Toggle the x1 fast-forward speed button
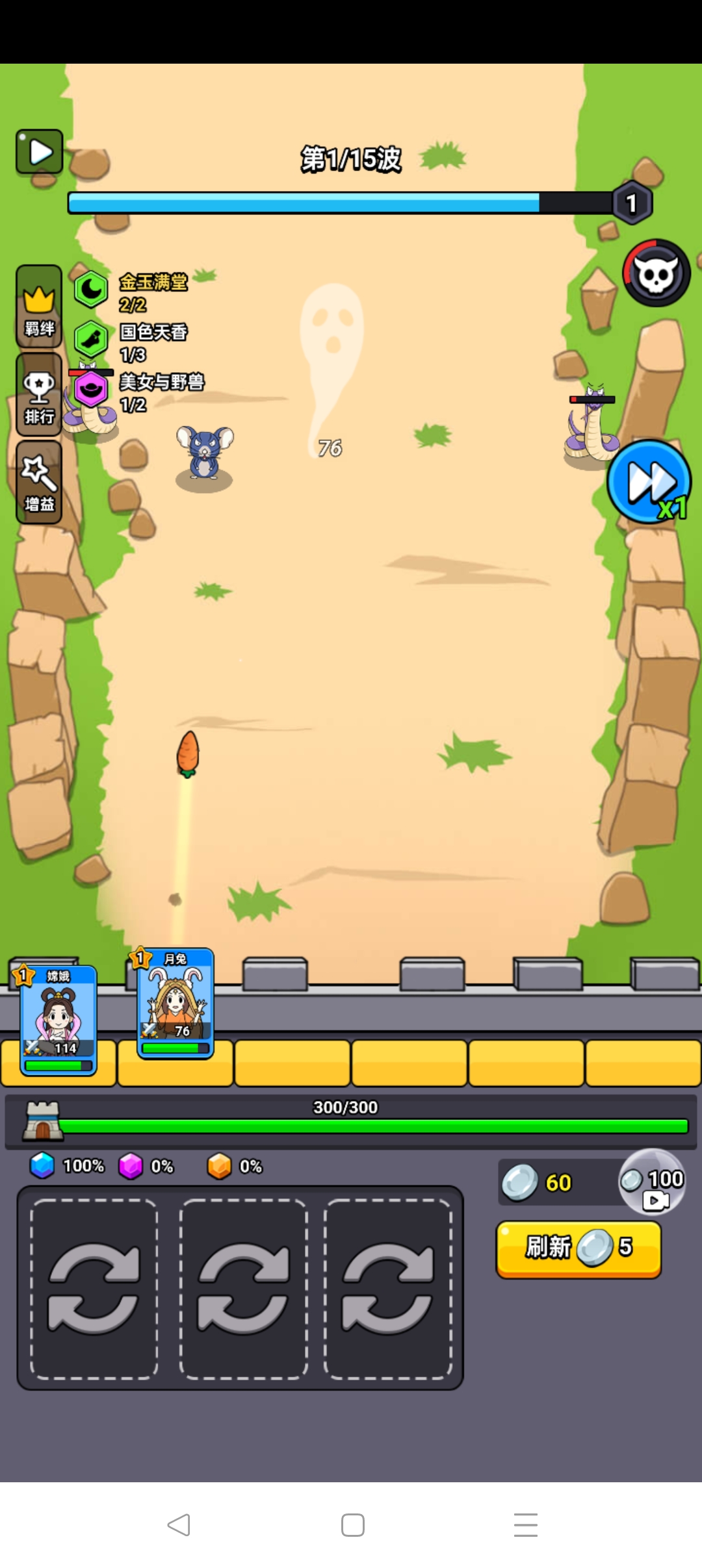This screenshot has height=1568, width=702. [x=649, y=482]
